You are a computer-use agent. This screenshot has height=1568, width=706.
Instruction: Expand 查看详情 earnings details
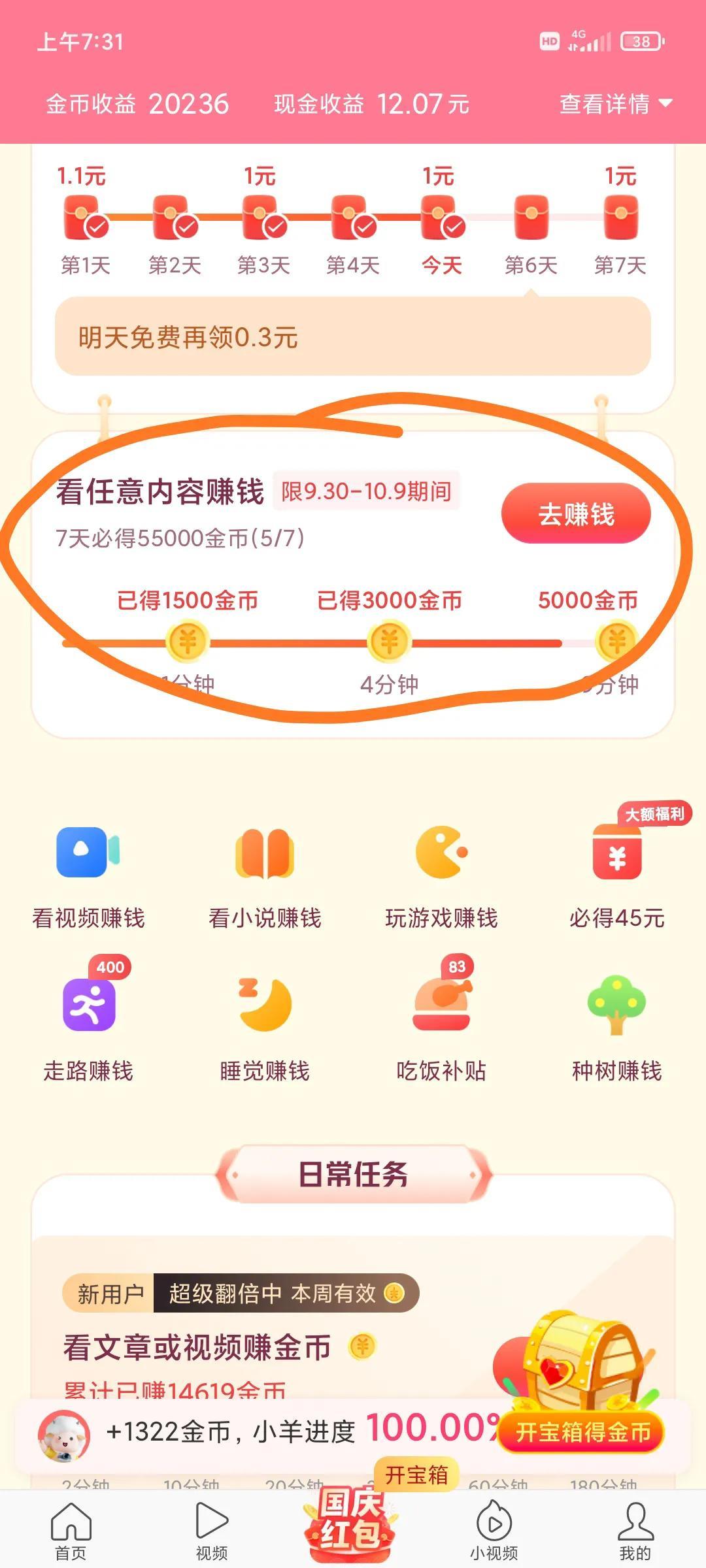[x=615, y=104]
